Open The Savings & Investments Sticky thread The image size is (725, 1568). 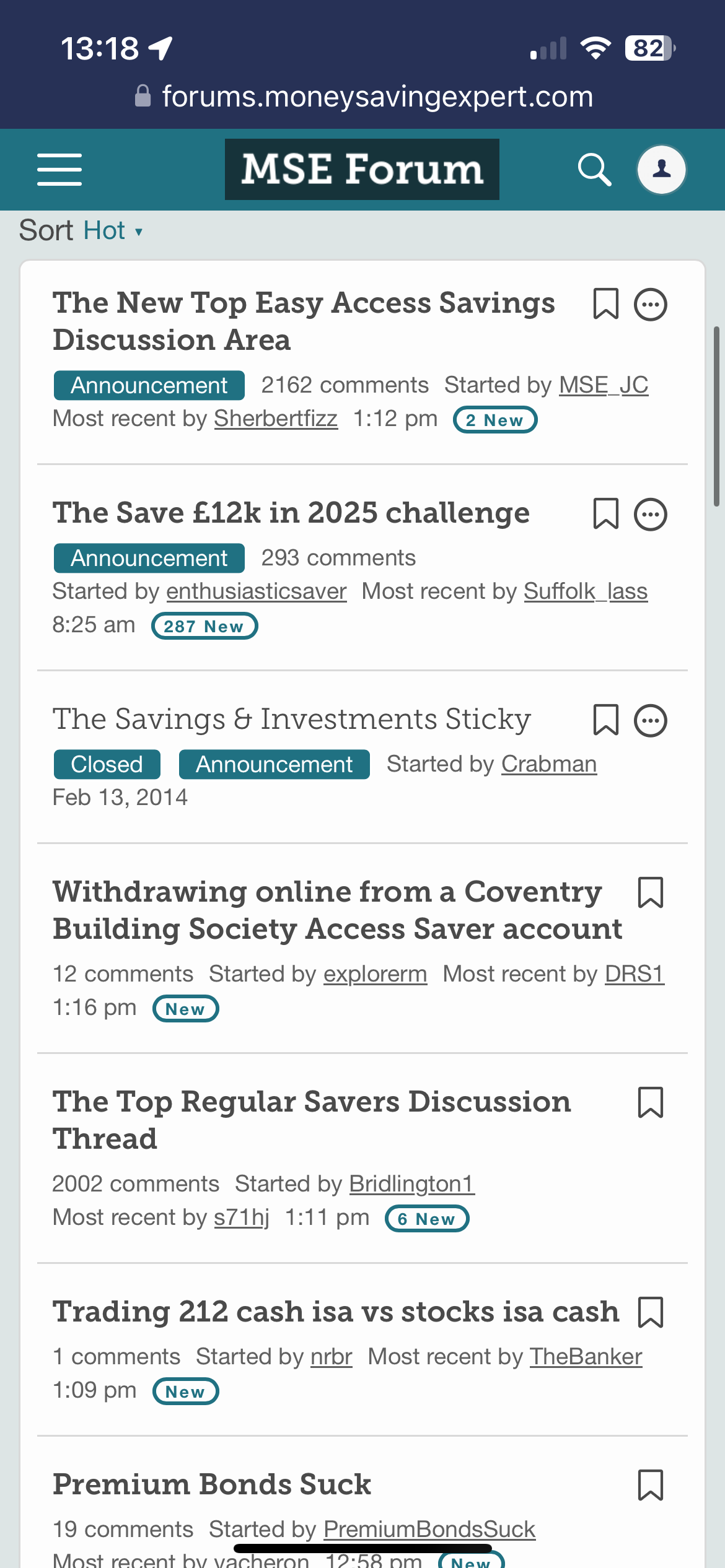292,719
